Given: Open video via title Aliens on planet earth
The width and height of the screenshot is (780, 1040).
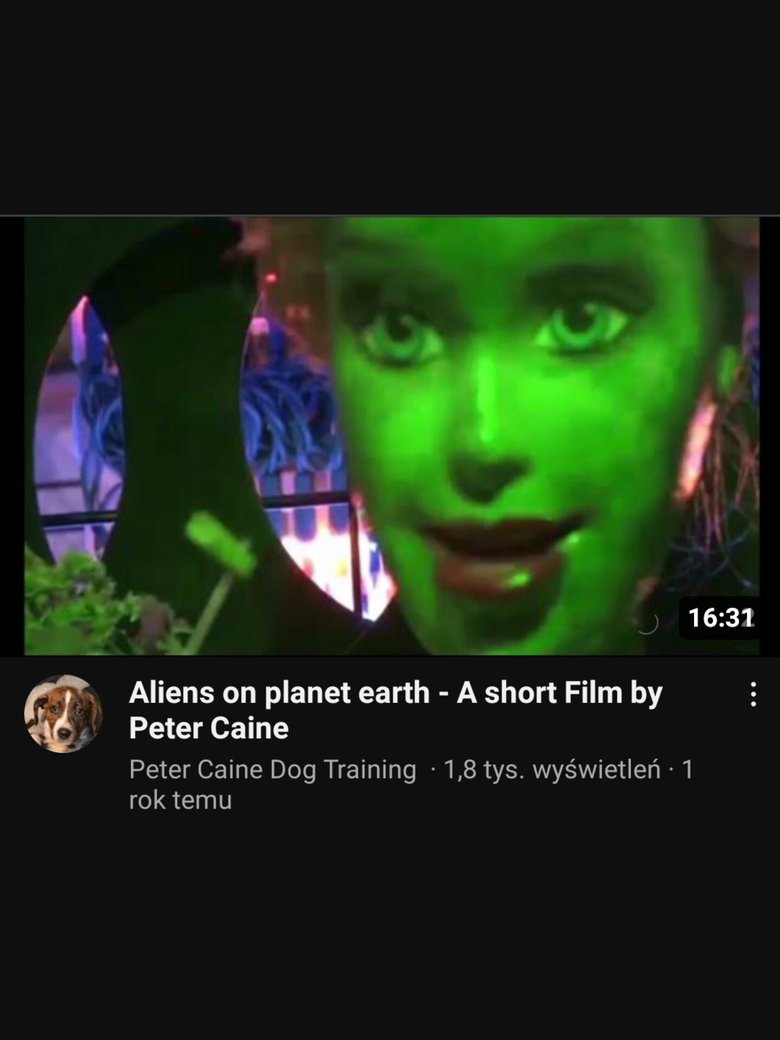Looking at the screenshot, I should tap(395, 711).
